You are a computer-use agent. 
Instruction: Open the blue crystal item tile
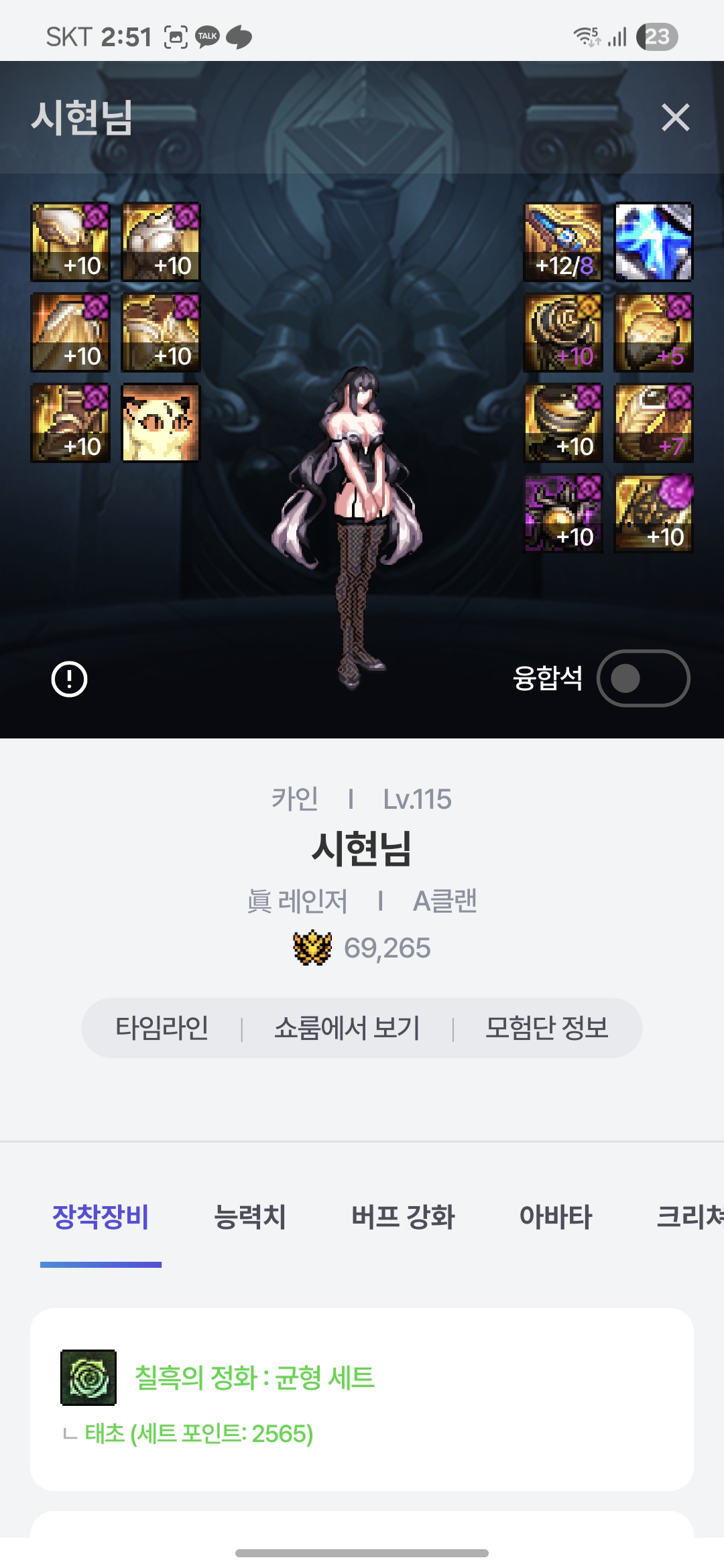(x=654, y=242)
